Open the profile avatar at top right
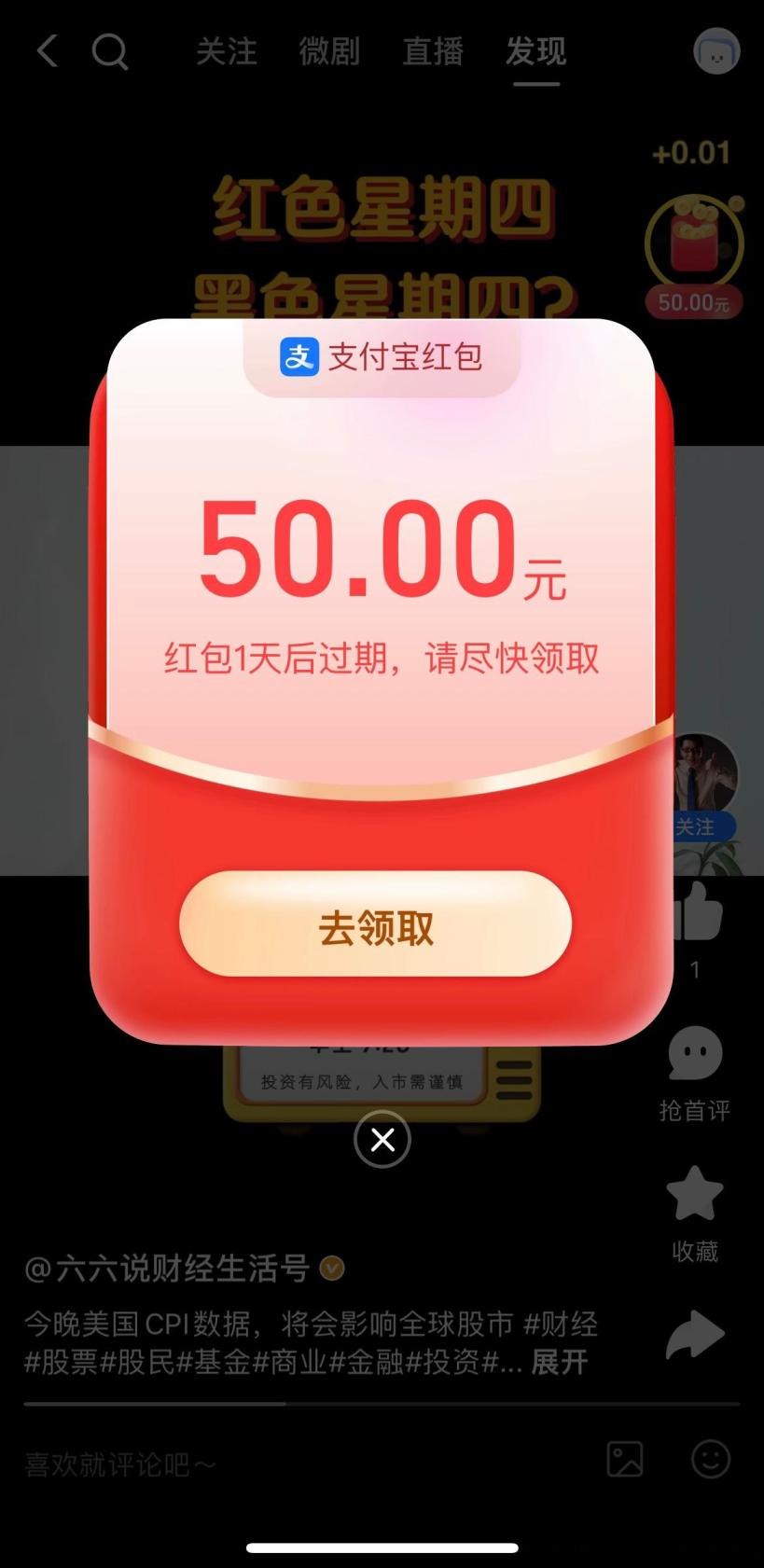The height and width of the screenshot is (1568, 764). [716, 51]
